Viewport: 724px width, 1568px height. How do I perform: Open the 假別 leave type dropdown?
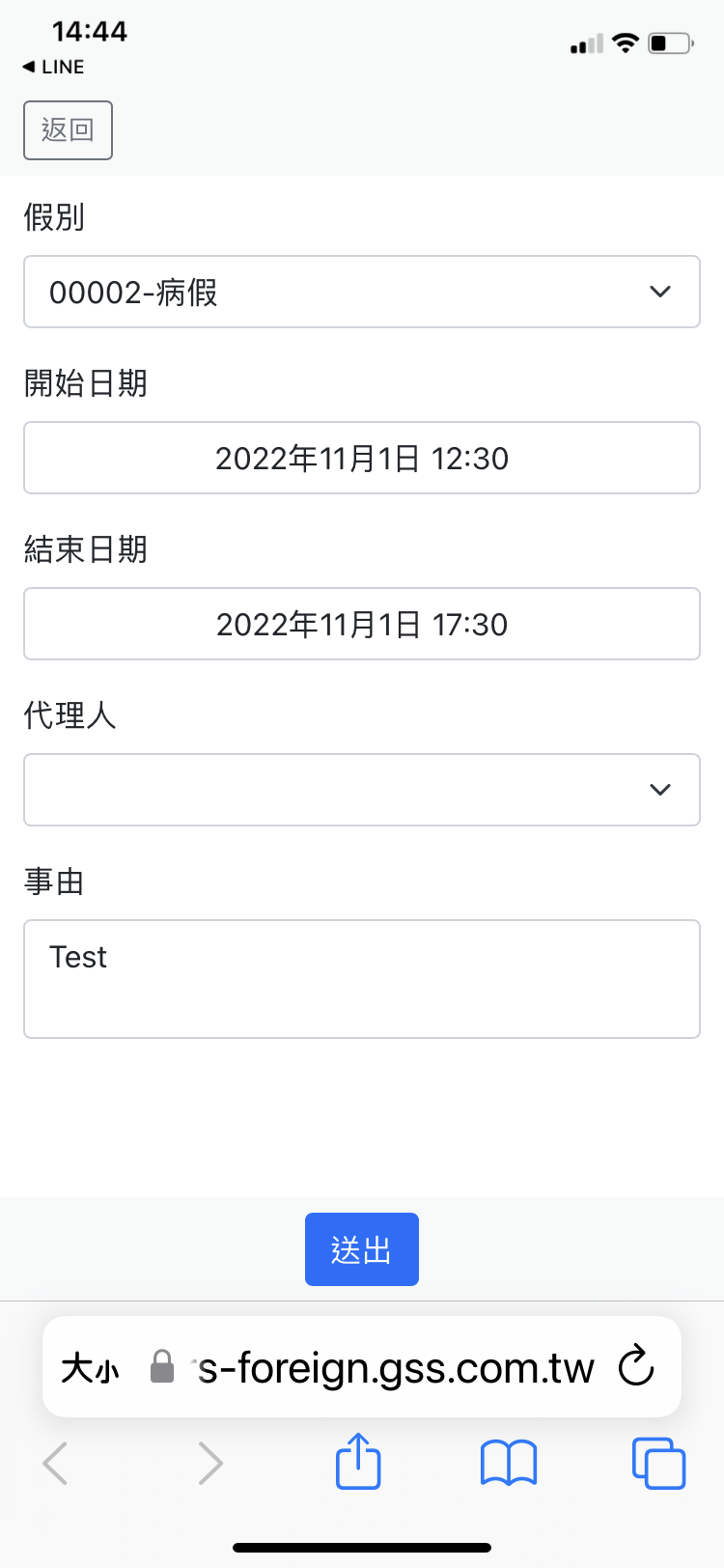pyautogui.click(x=362, y=292)
